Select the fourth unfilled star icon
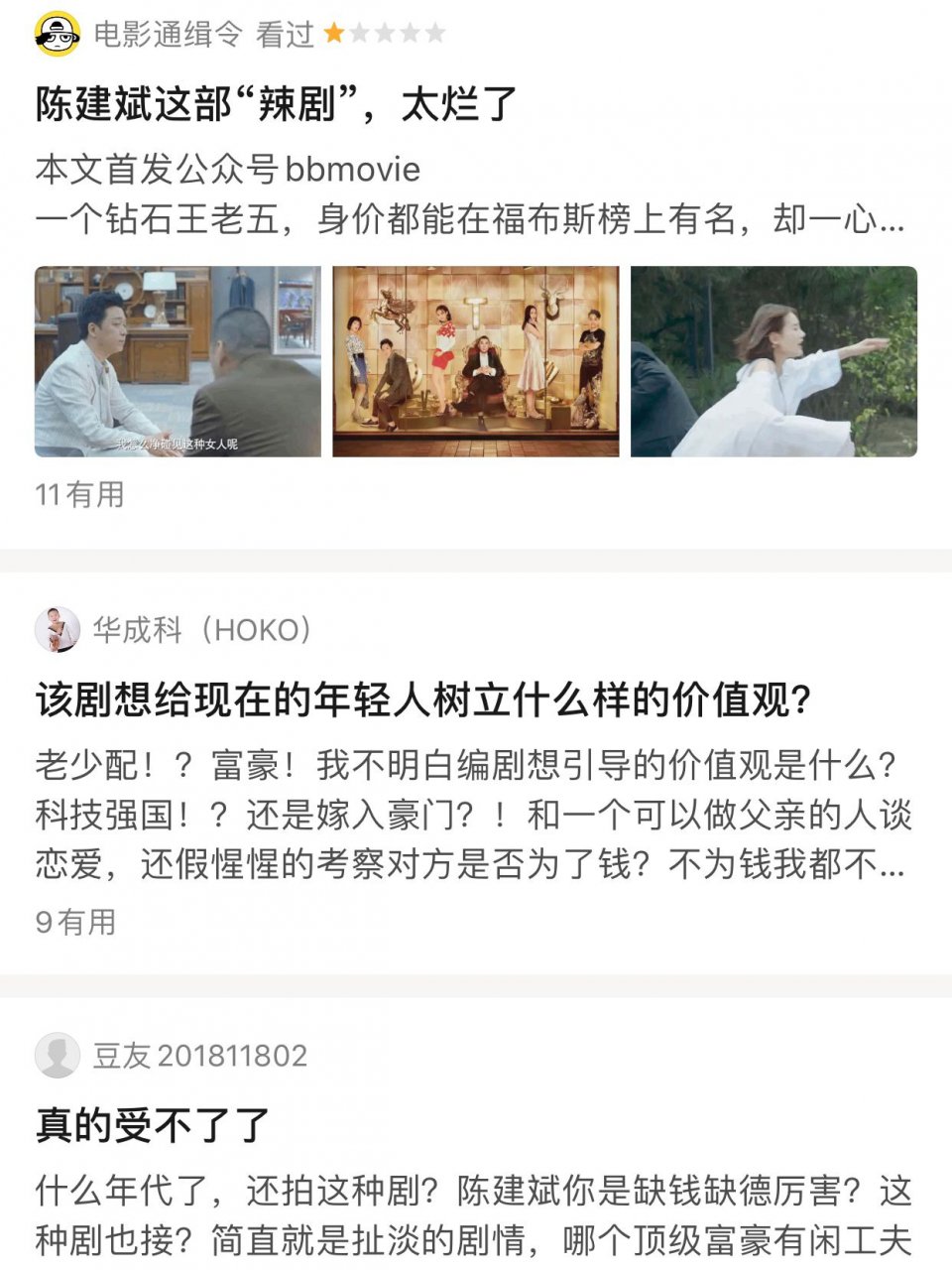 point(409,32)
